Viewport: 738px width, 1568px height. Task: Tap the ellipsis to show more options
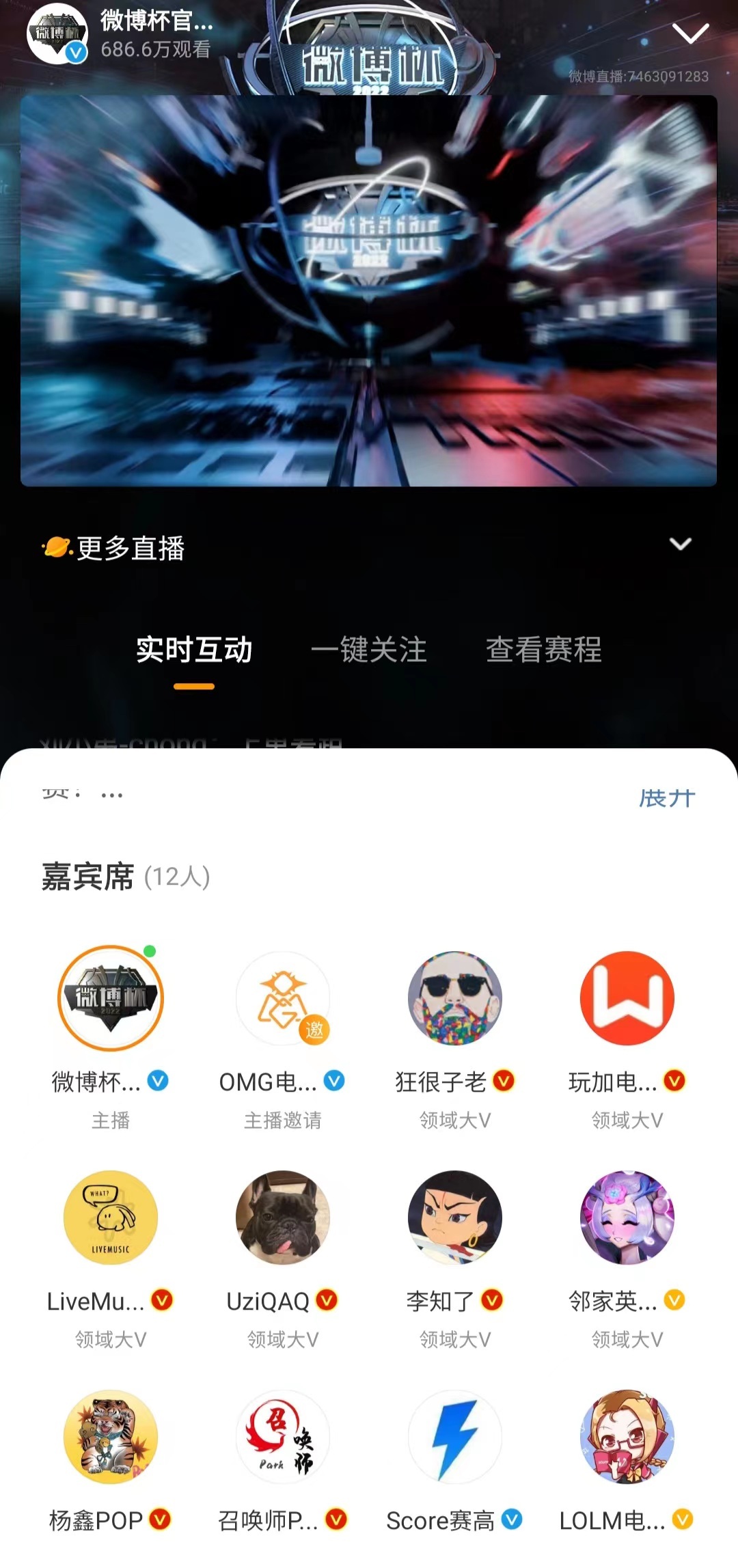111,794
